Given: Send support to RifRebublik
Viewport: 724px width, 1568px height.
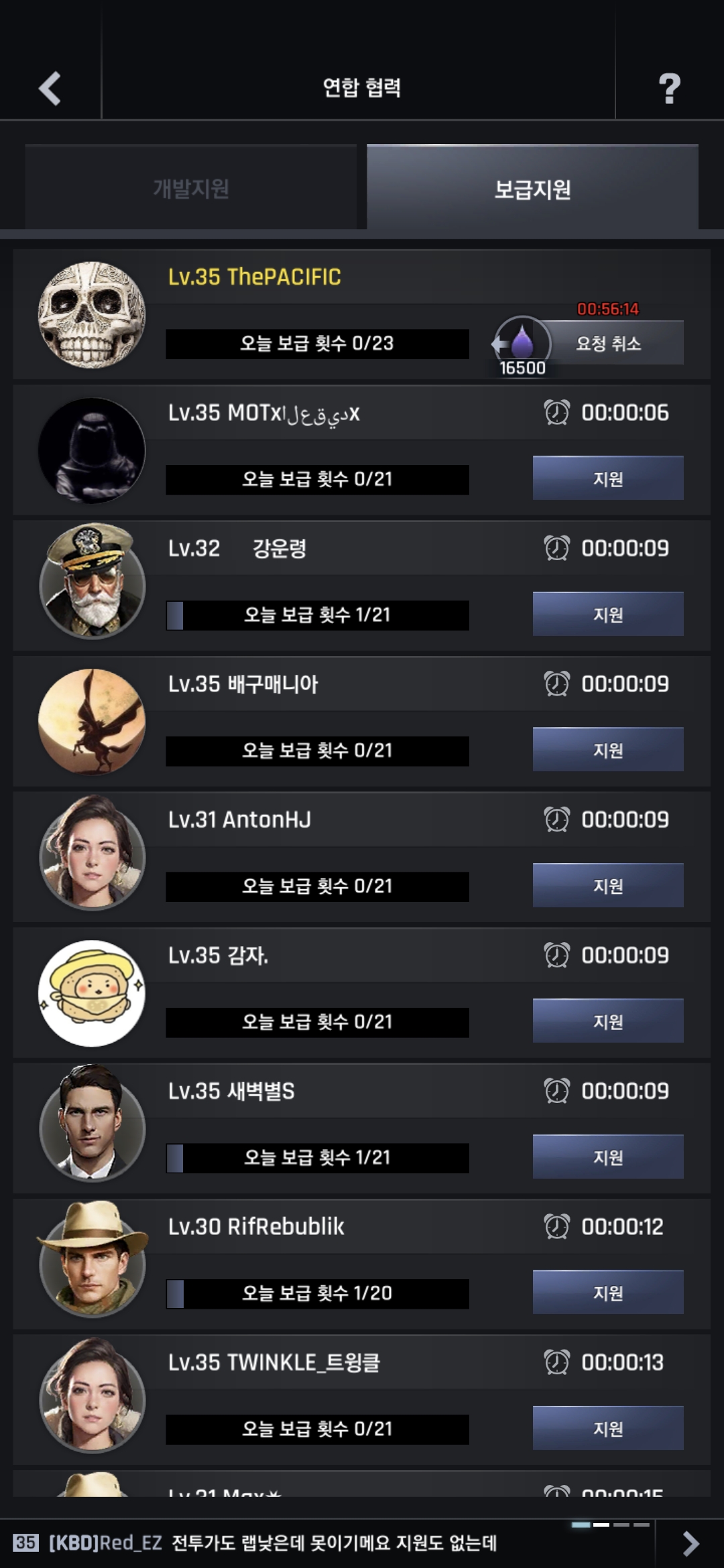Looking at the screenshot, I should [608, 1293].
